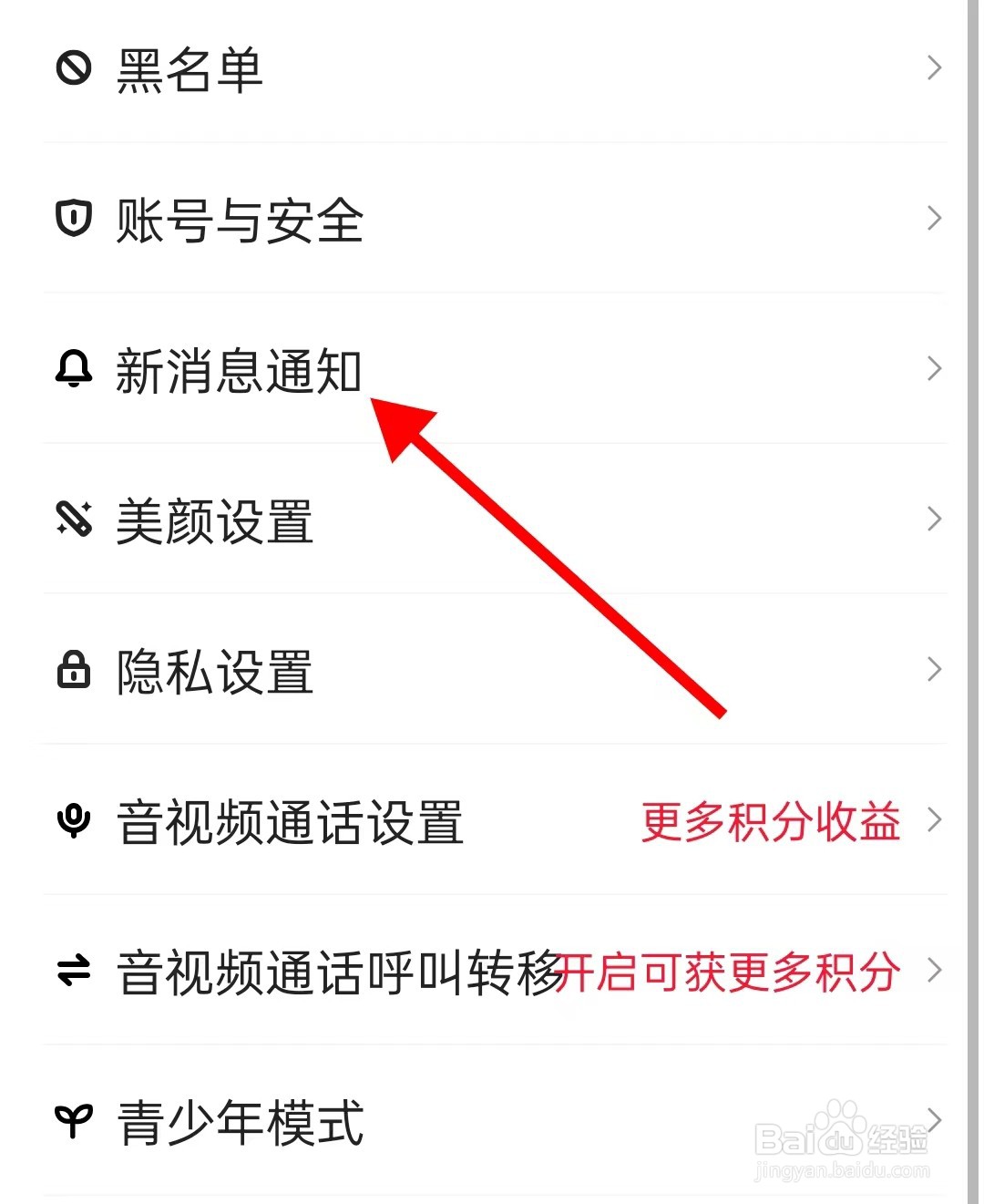Open 美颜设置 via the arrow on the right

[935, 520]
